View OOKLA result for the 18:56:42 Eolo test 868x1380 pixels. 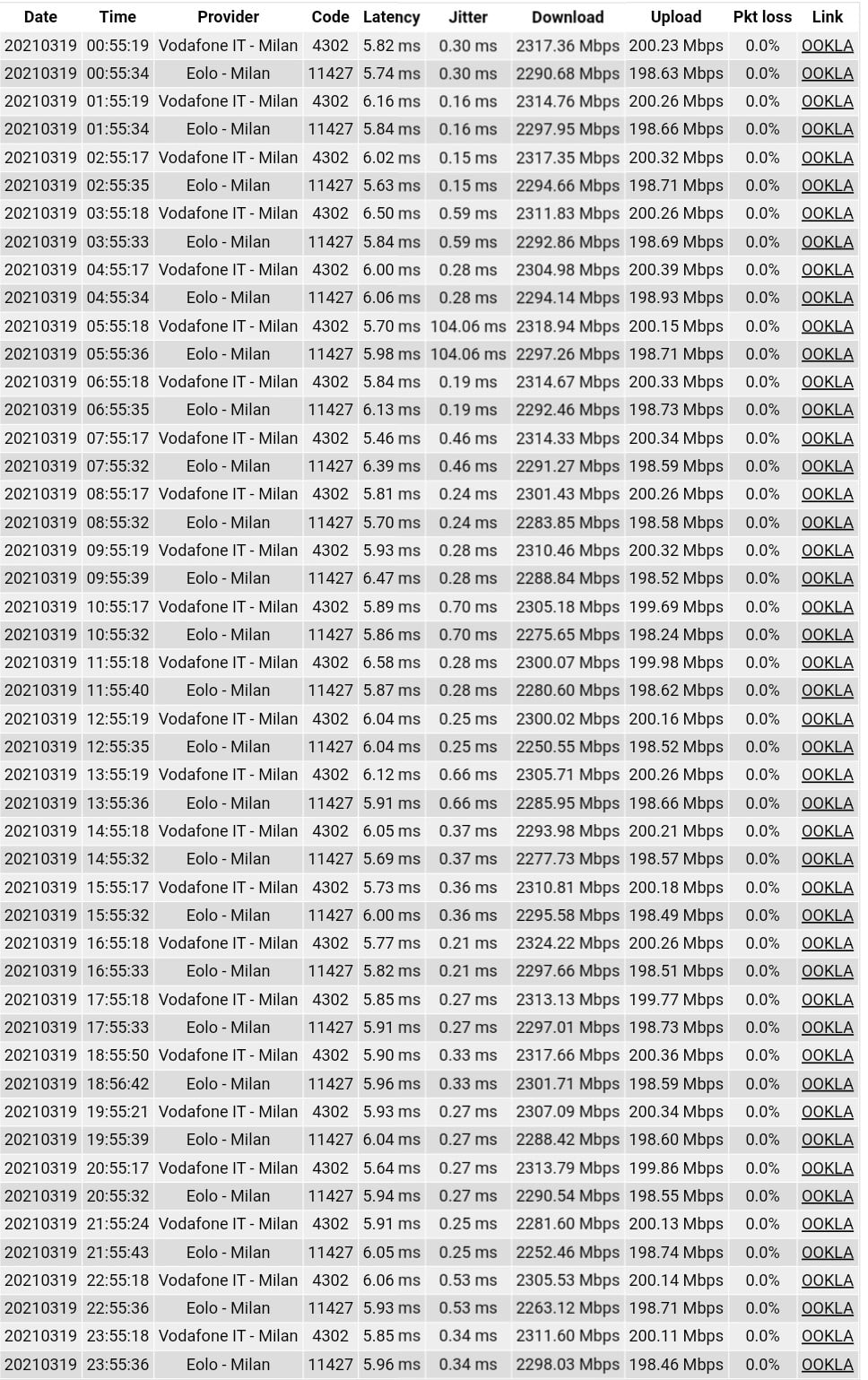[827, 1084]
